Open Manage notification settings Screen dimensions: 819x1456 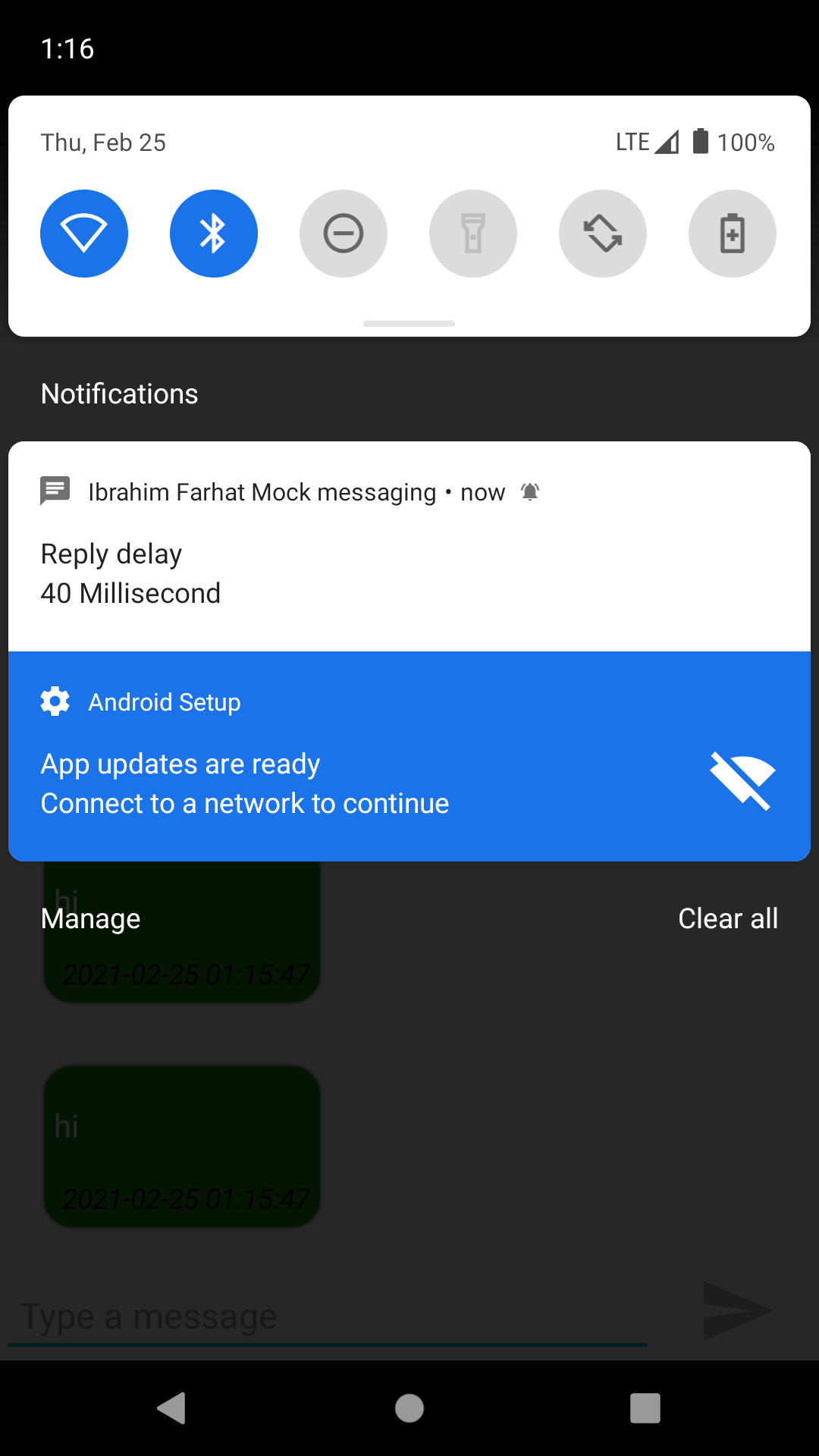pos(91,918)
